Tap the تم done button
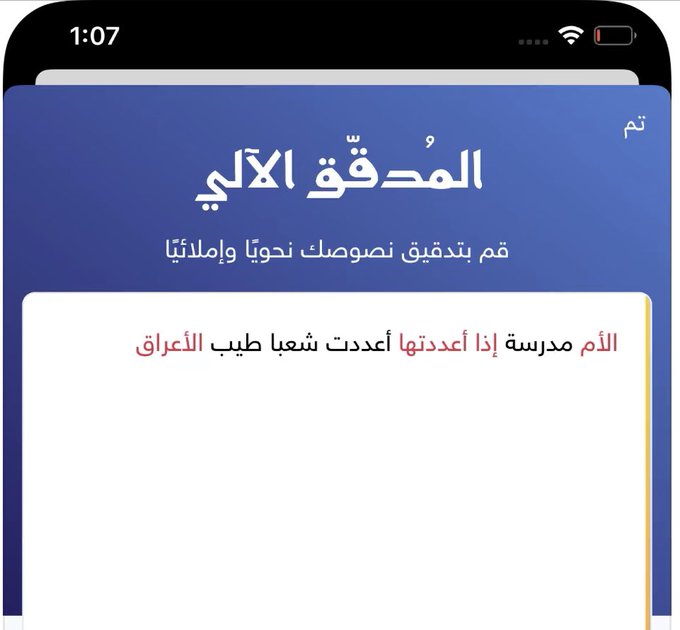The image size is (680, 630). (x=634, y=126)
